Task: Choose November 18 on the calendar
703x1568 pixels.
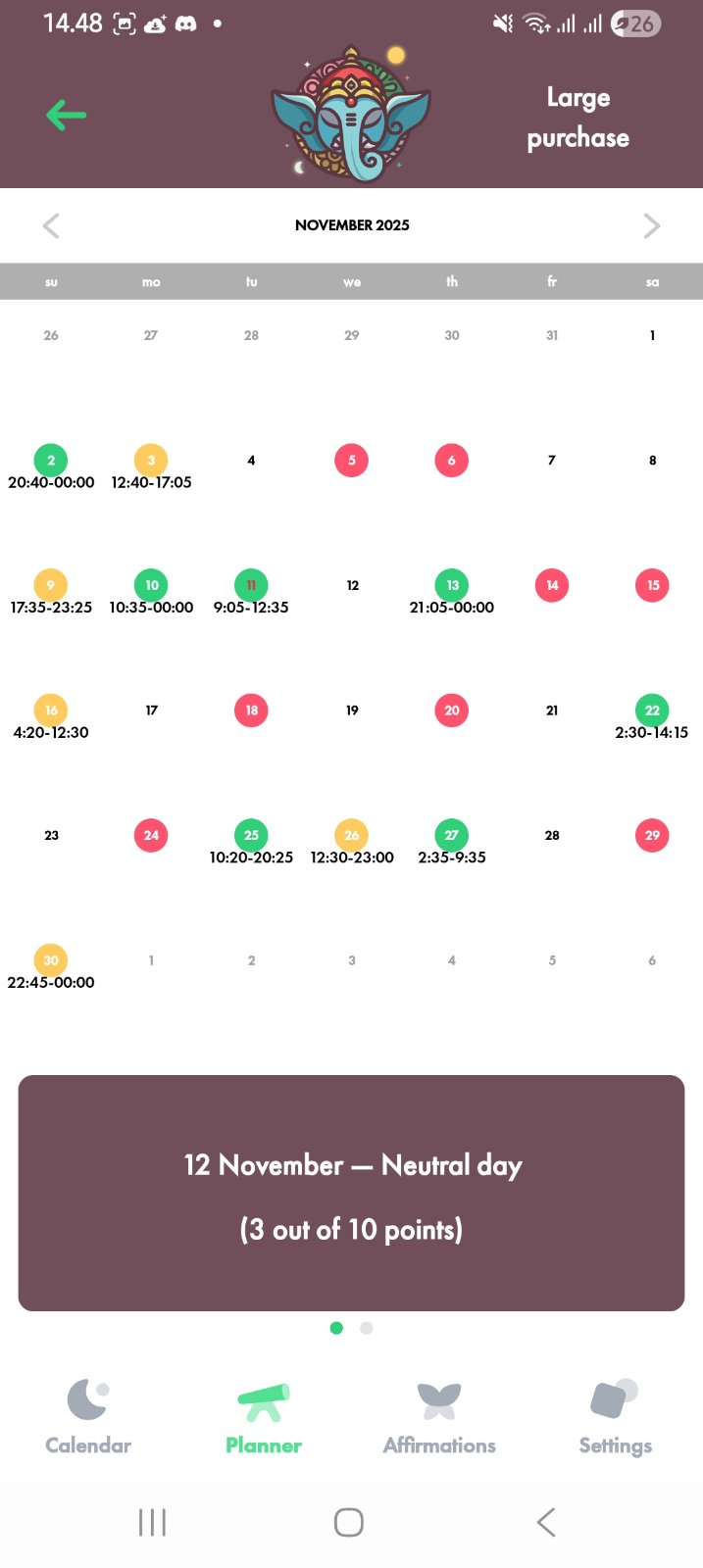Action: 252,710
